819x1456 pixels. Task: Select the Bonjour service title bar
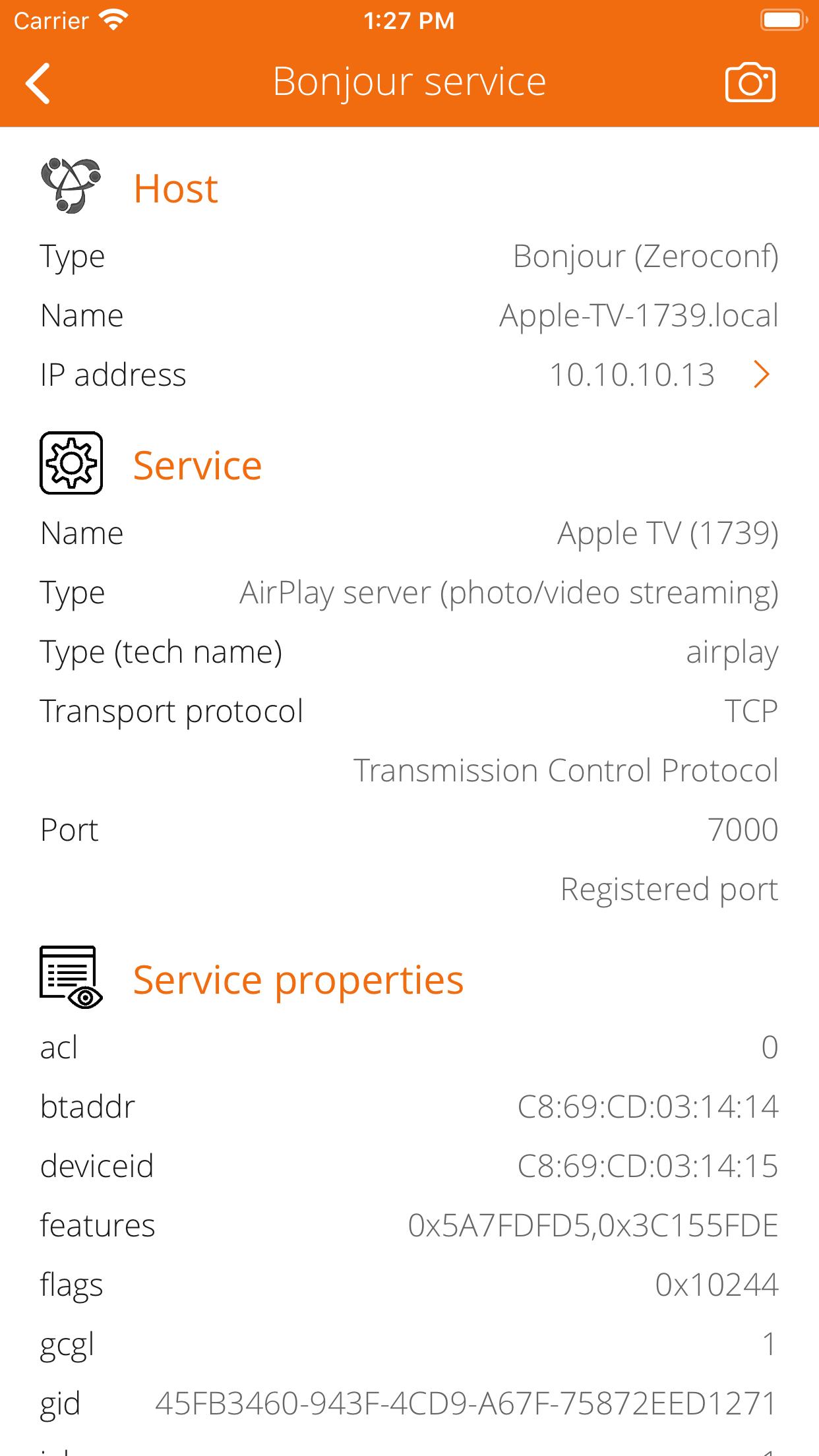(409, 80)
